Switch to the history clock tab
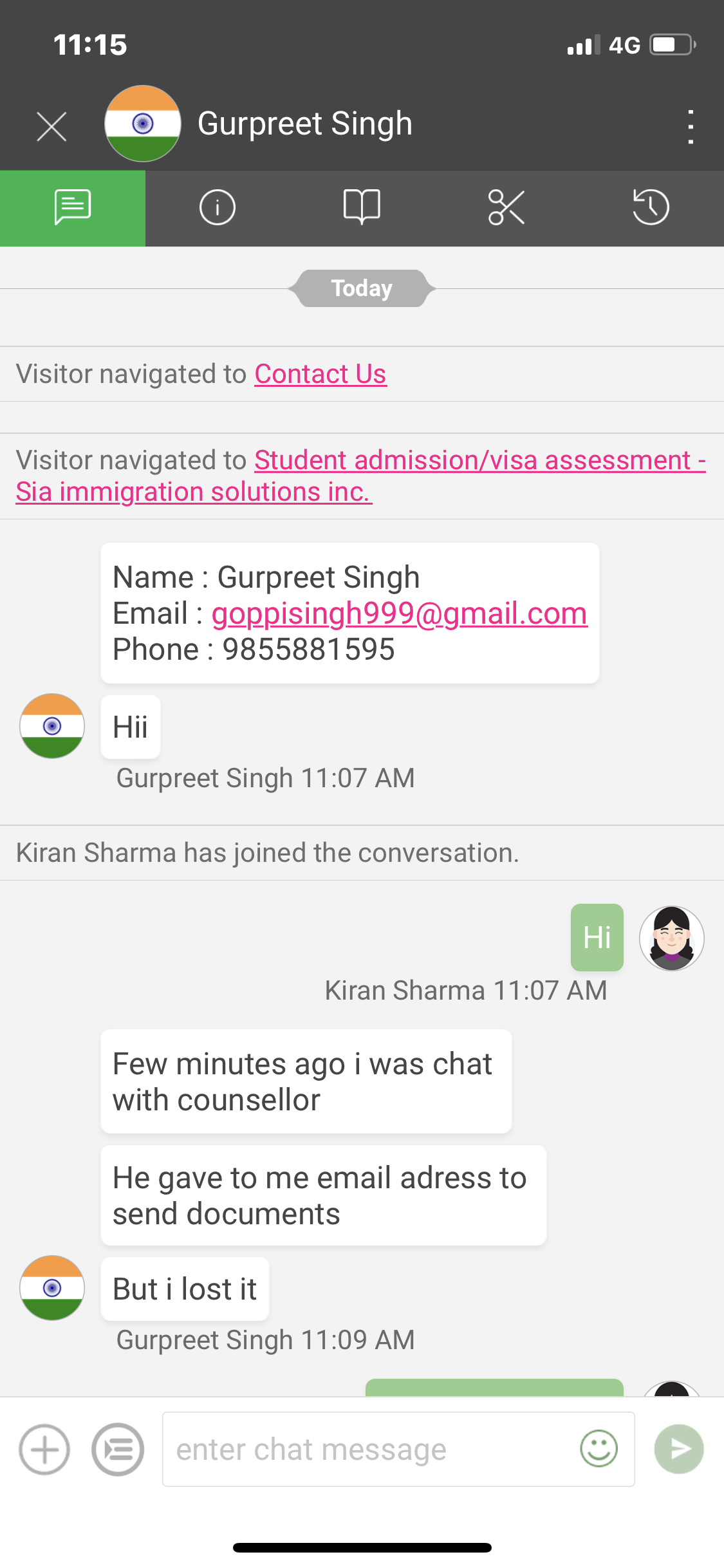 pyautogui.click(x=651, y=207)
